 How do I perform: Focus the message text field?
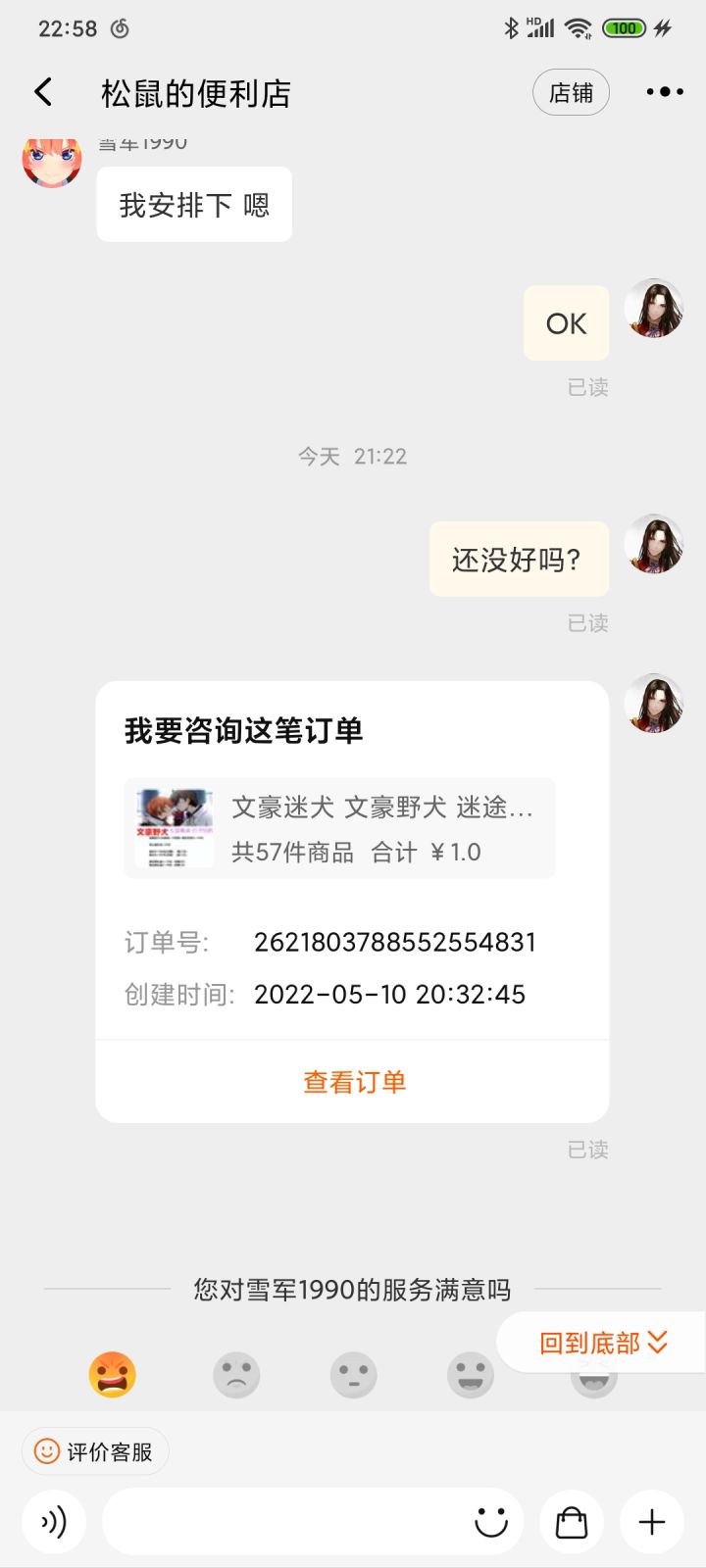click(x=284, y=1522)
